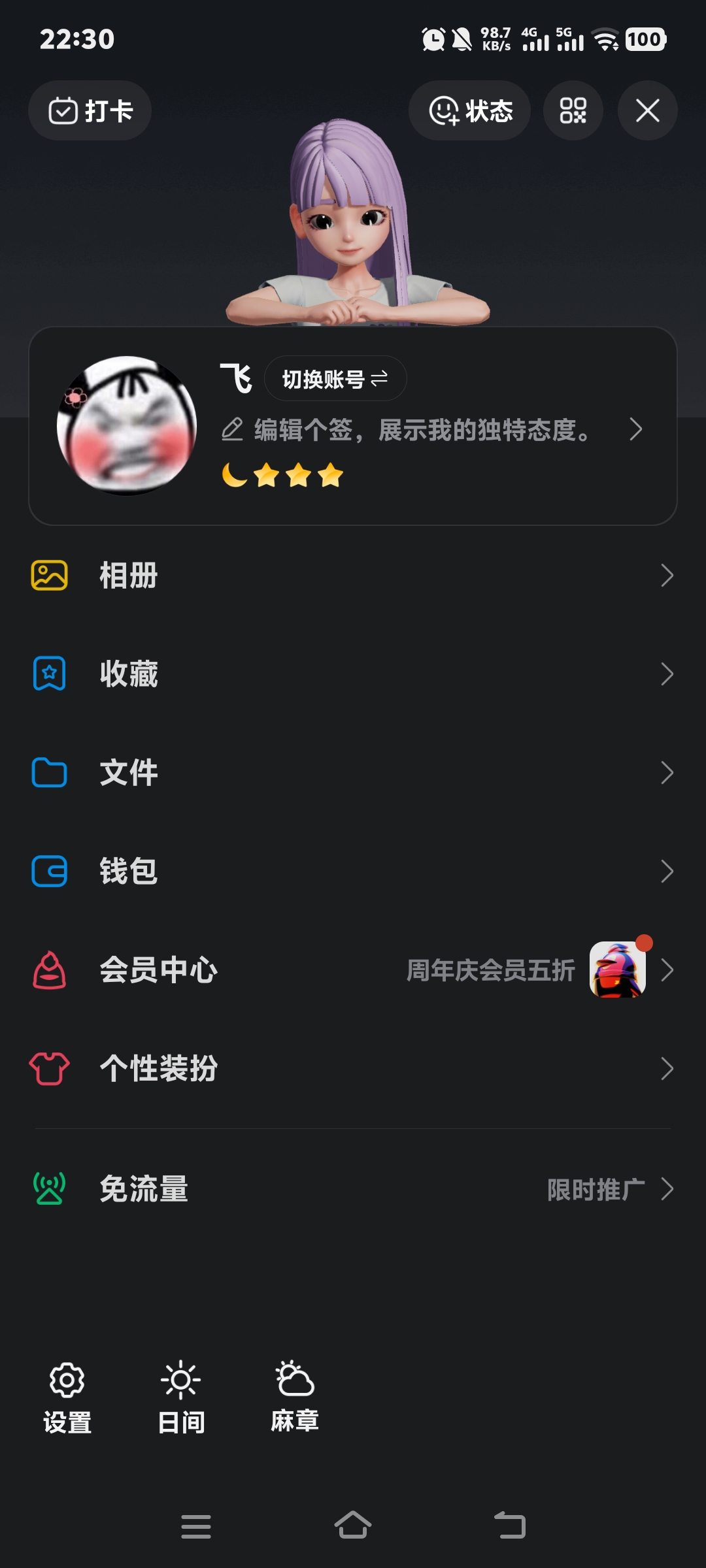706x1568 pixels.
Task: Tap the 打卡 check-in button
Action: [90, 110]
